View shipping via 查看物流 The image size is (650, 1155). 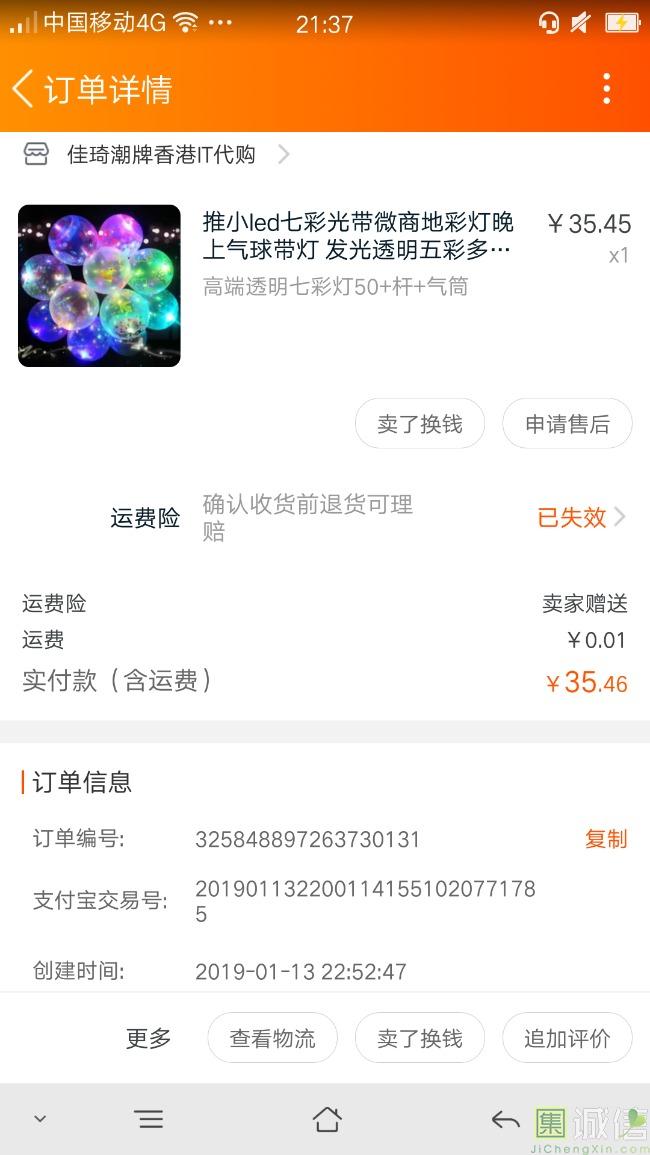272,1038
